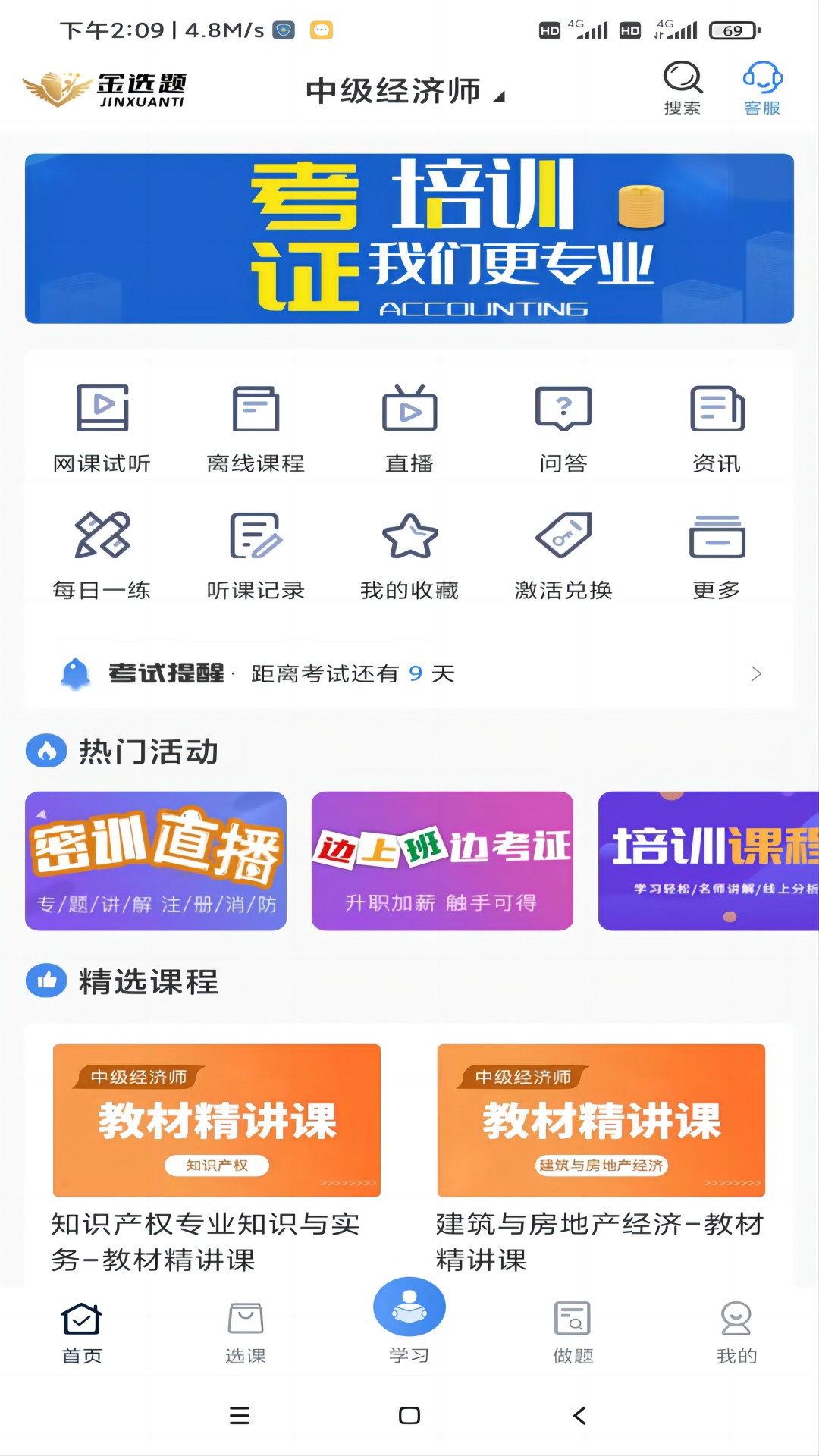Open 听课记录
Image resolution: width=819 pixels, height=1456 pixels.
(x=256, y=557)
